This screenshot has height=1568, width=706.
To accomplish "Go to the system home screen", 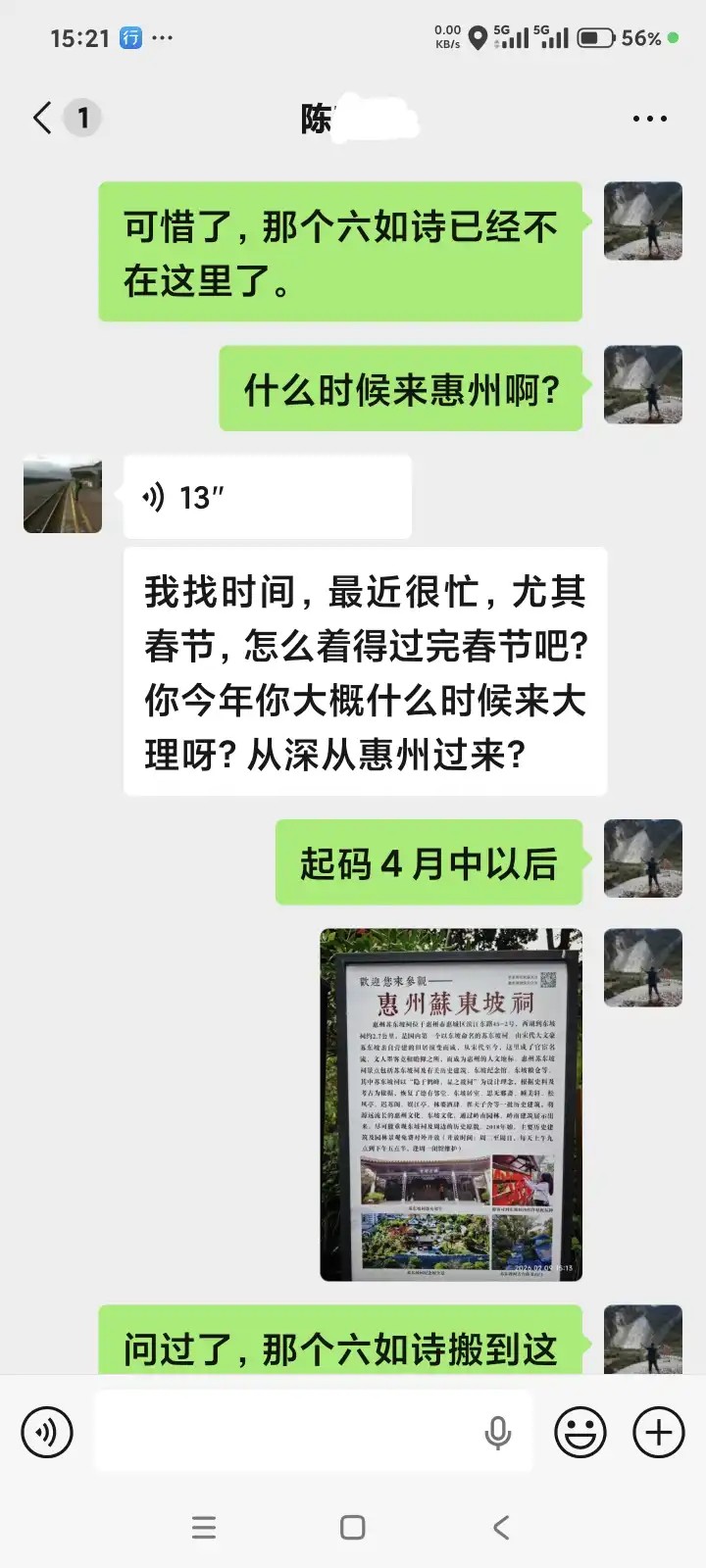I will click(353, 1527).
